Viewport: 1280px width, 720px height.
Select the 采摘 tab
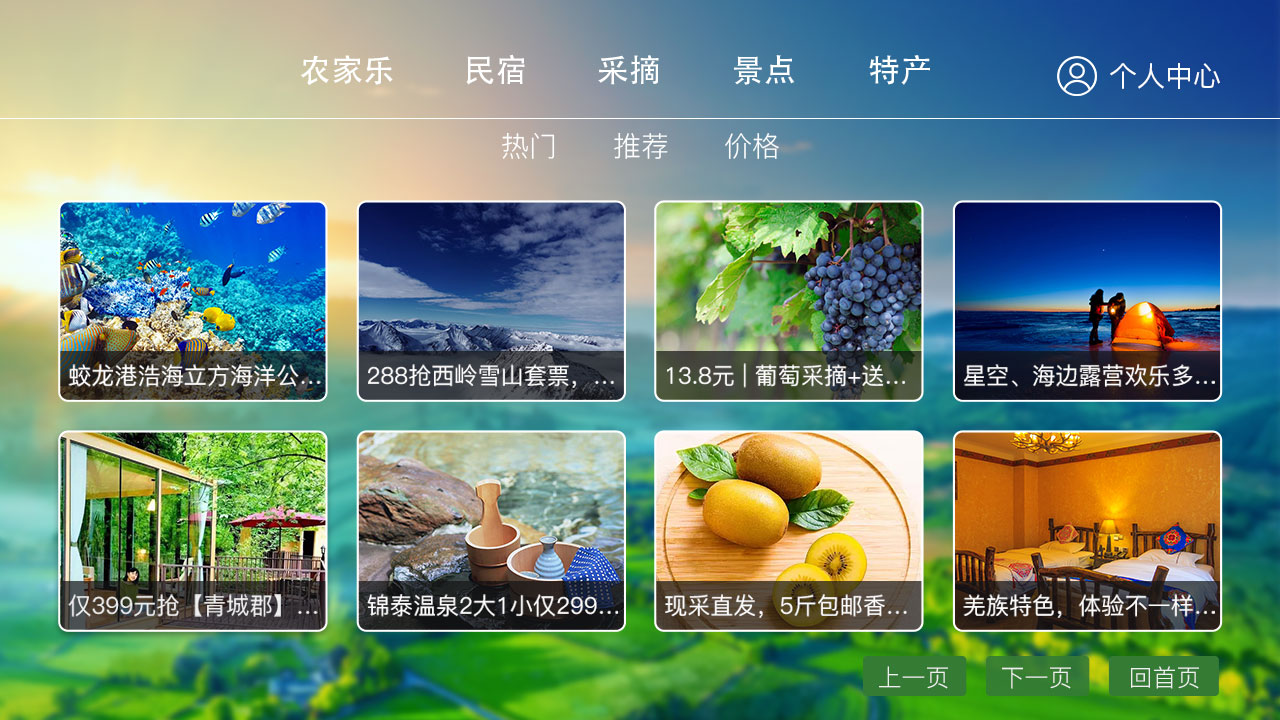pos(629,71)
